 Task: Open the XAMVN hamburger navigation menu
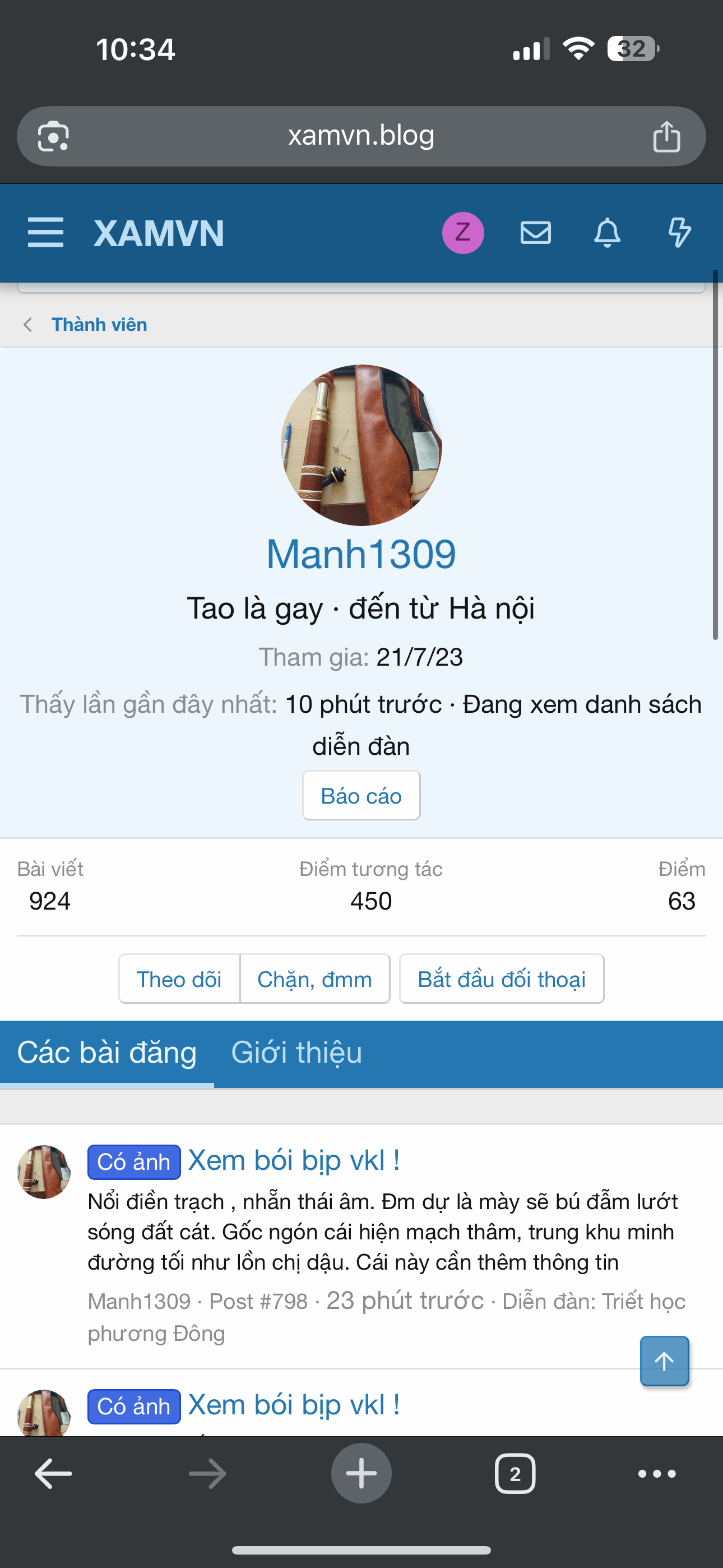click(45, 232)
